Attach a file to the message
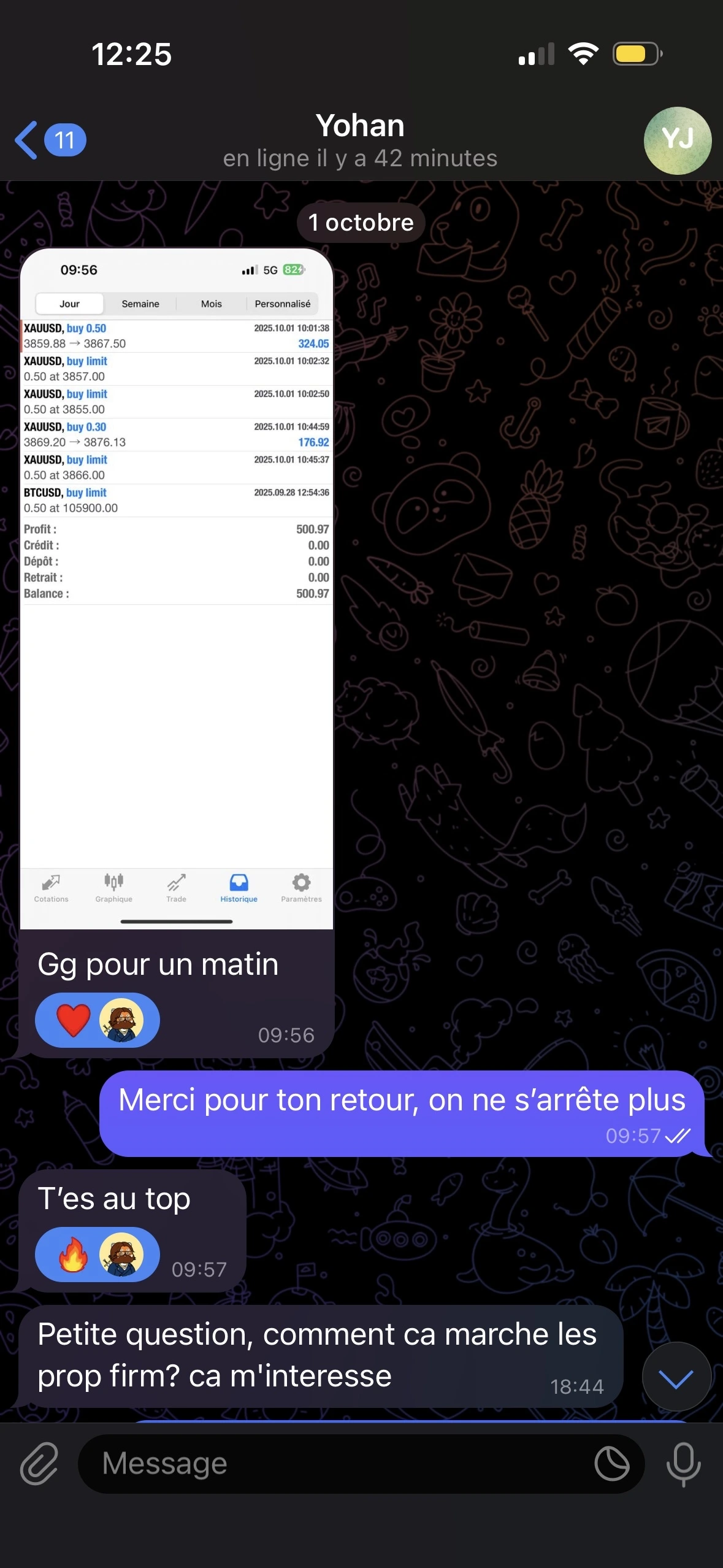 pyautogui.click(x=39, y=1464)
